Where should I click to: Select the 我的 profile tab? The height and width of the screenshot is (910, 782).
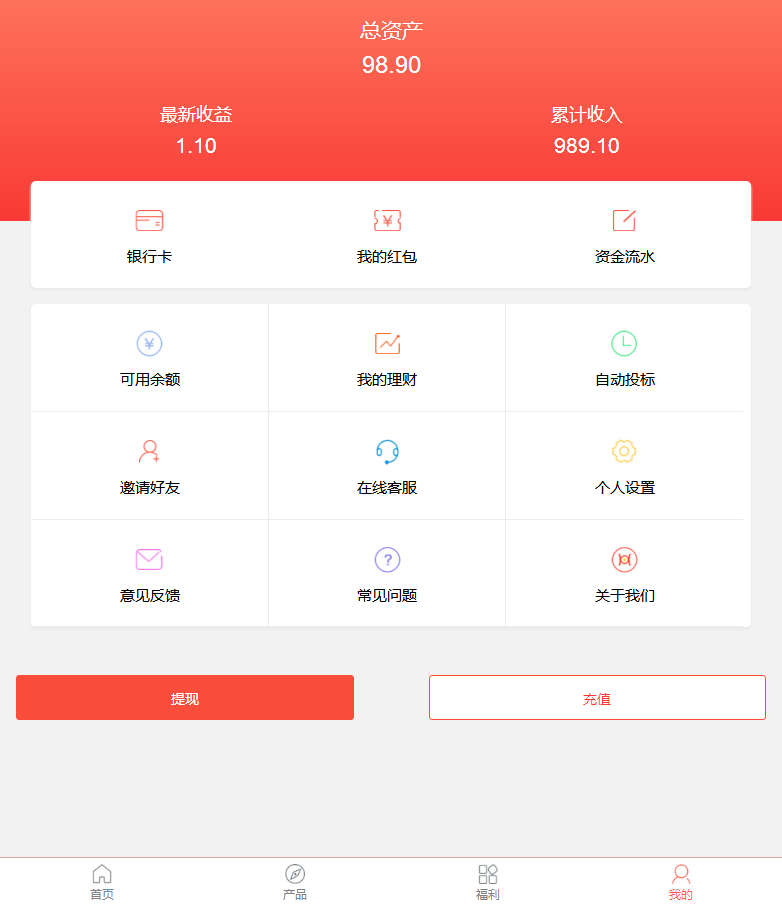pyautogui.click(x=681, y=882)
